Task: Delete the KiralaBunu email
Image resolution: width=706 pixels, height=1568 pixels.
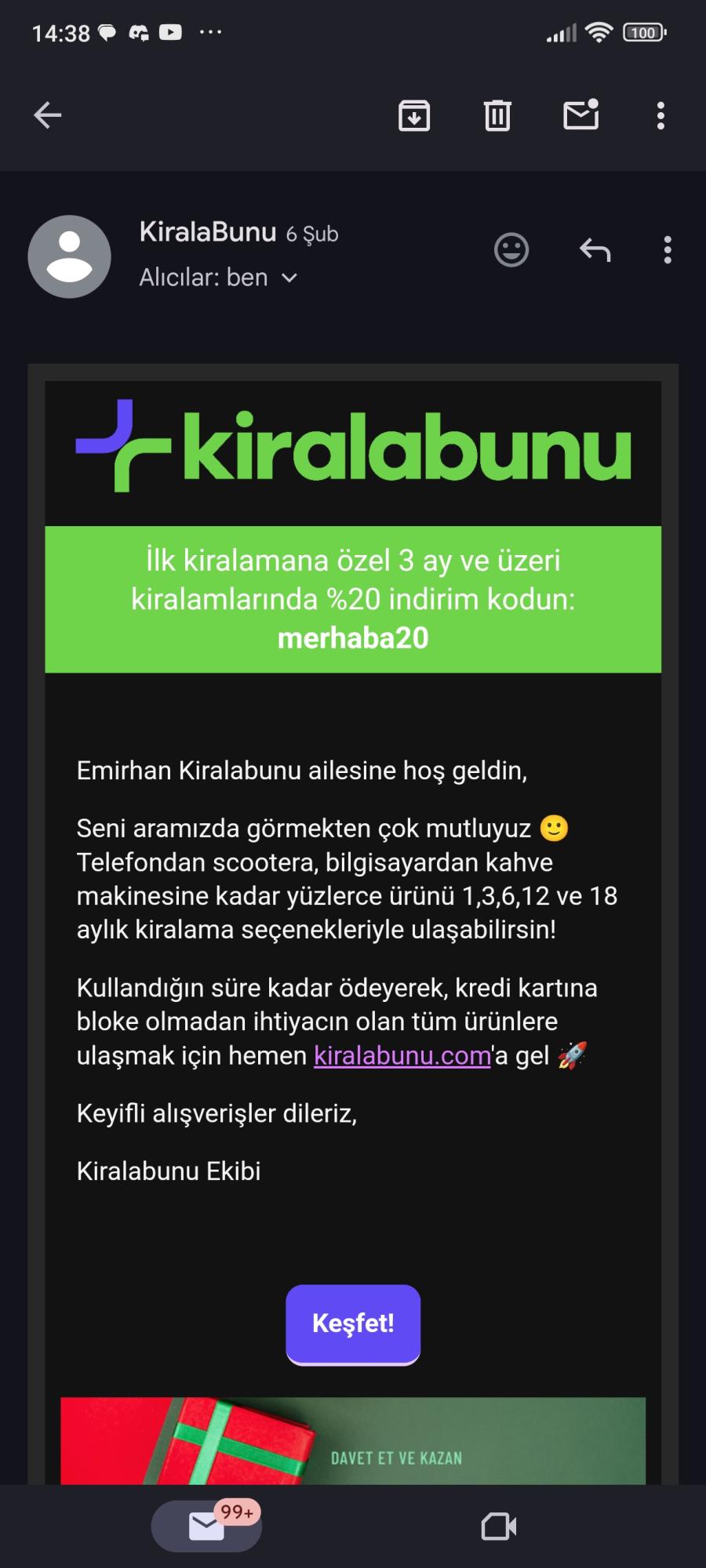Action: click(497, 114)
